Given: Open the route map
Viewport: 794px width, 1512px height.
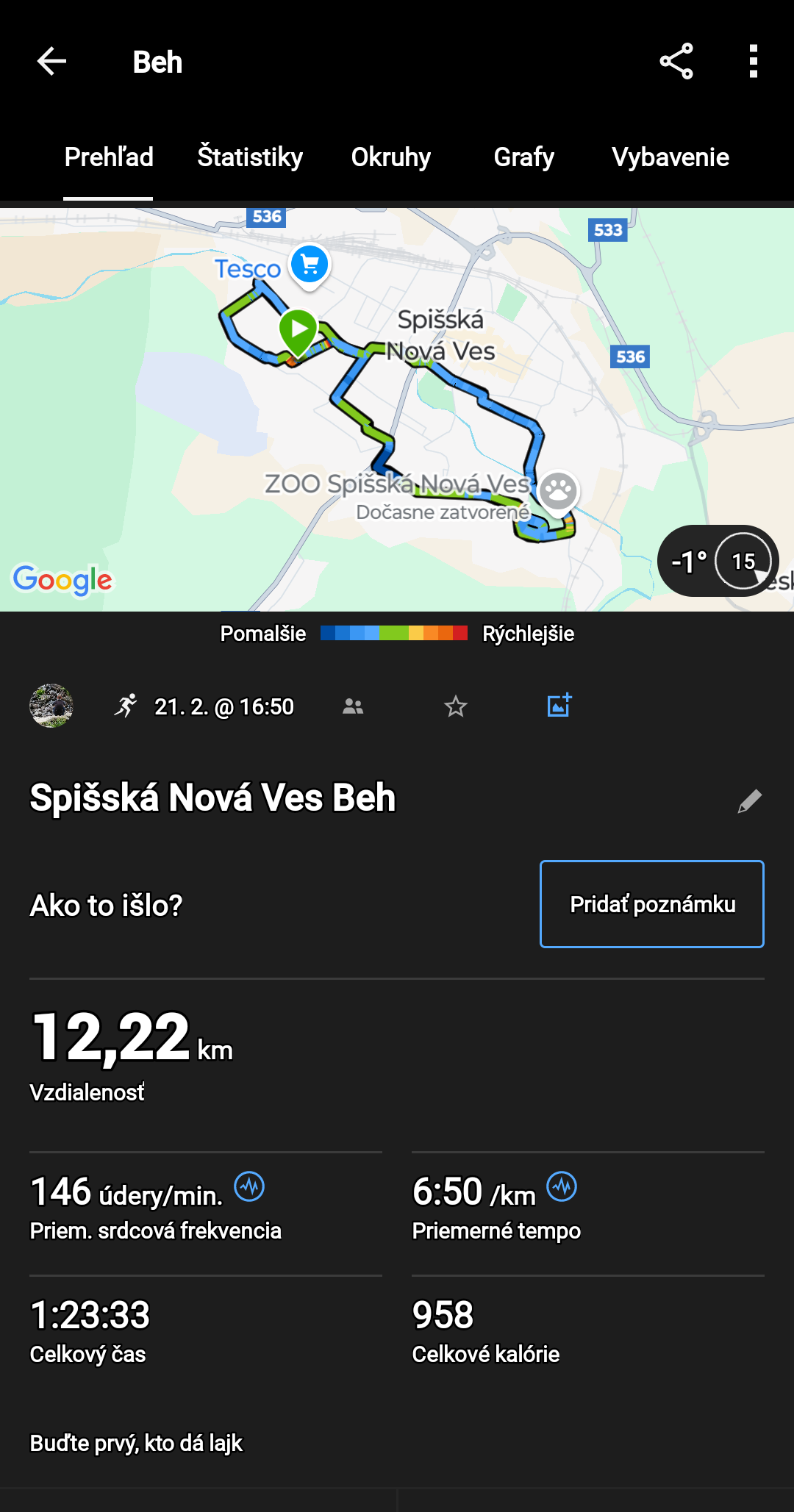Looking at the screenshot, I should (397, 409).
